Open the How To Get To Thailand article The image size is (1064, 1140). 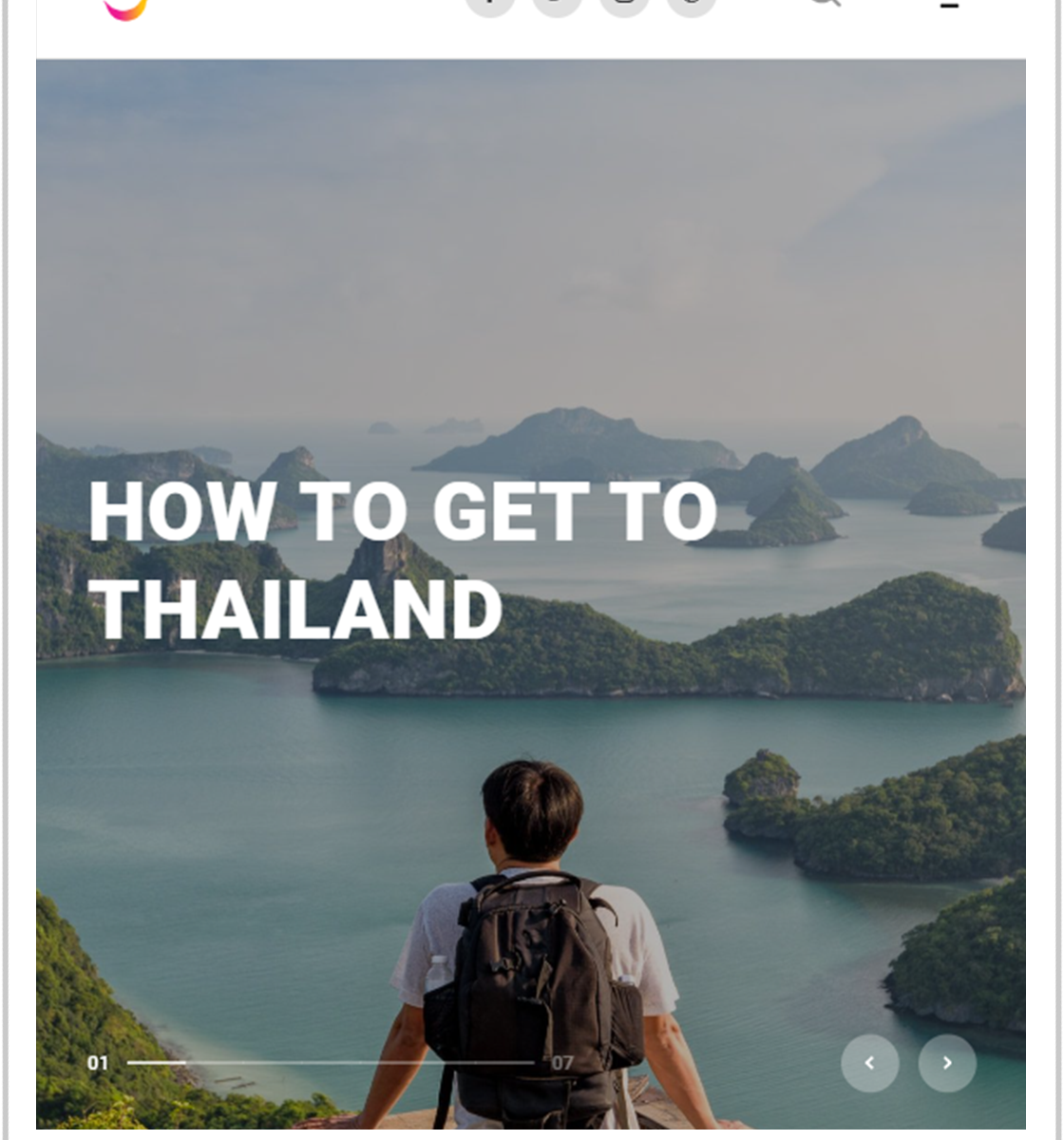pos(402,560)
